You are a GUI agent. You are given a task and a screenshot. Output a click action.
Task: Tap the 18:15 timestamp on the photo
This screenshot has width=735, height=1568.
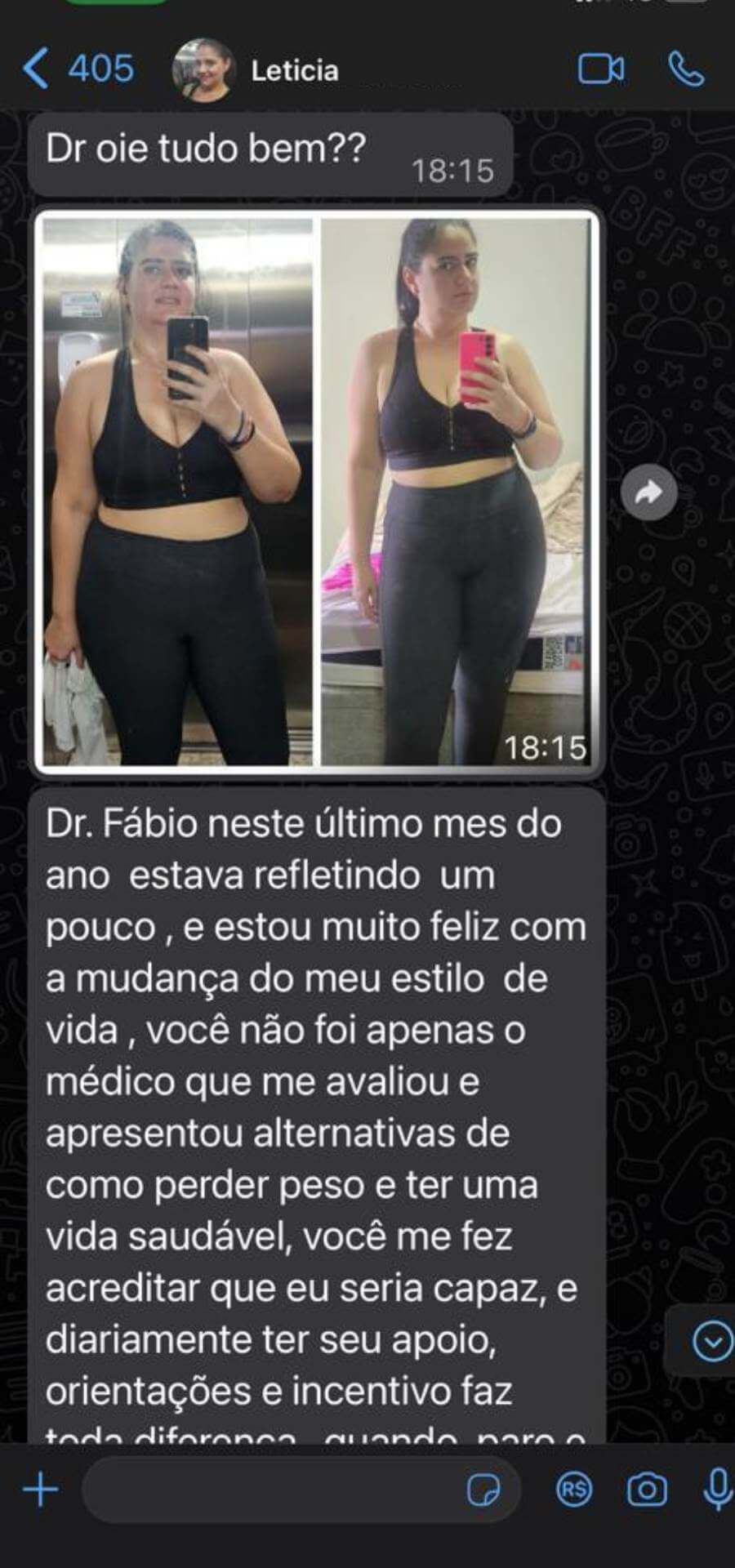coord(545,746)
